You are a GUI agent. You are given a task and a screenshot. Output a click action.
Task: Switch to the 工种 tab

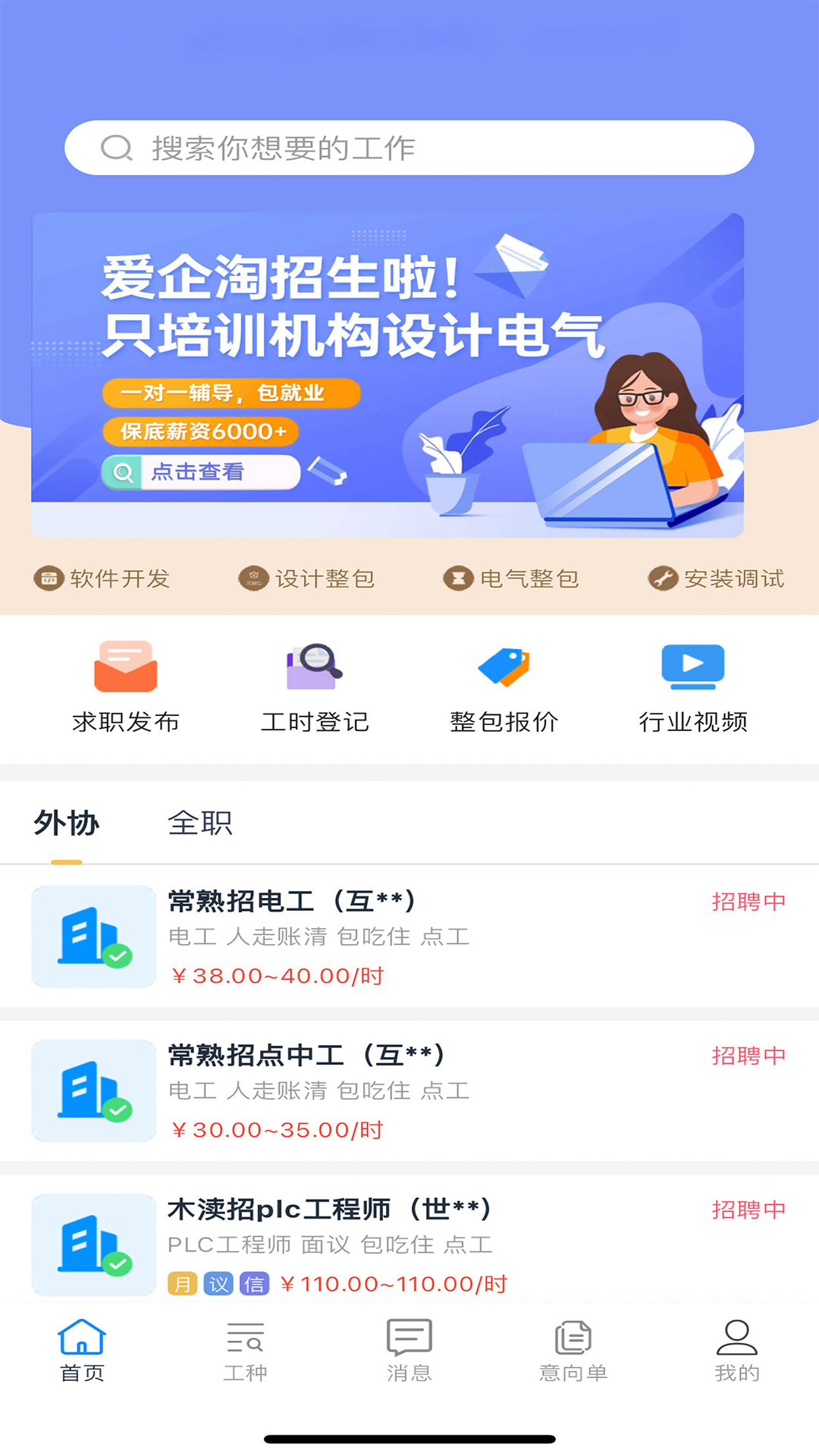[x=245, y=1351]
